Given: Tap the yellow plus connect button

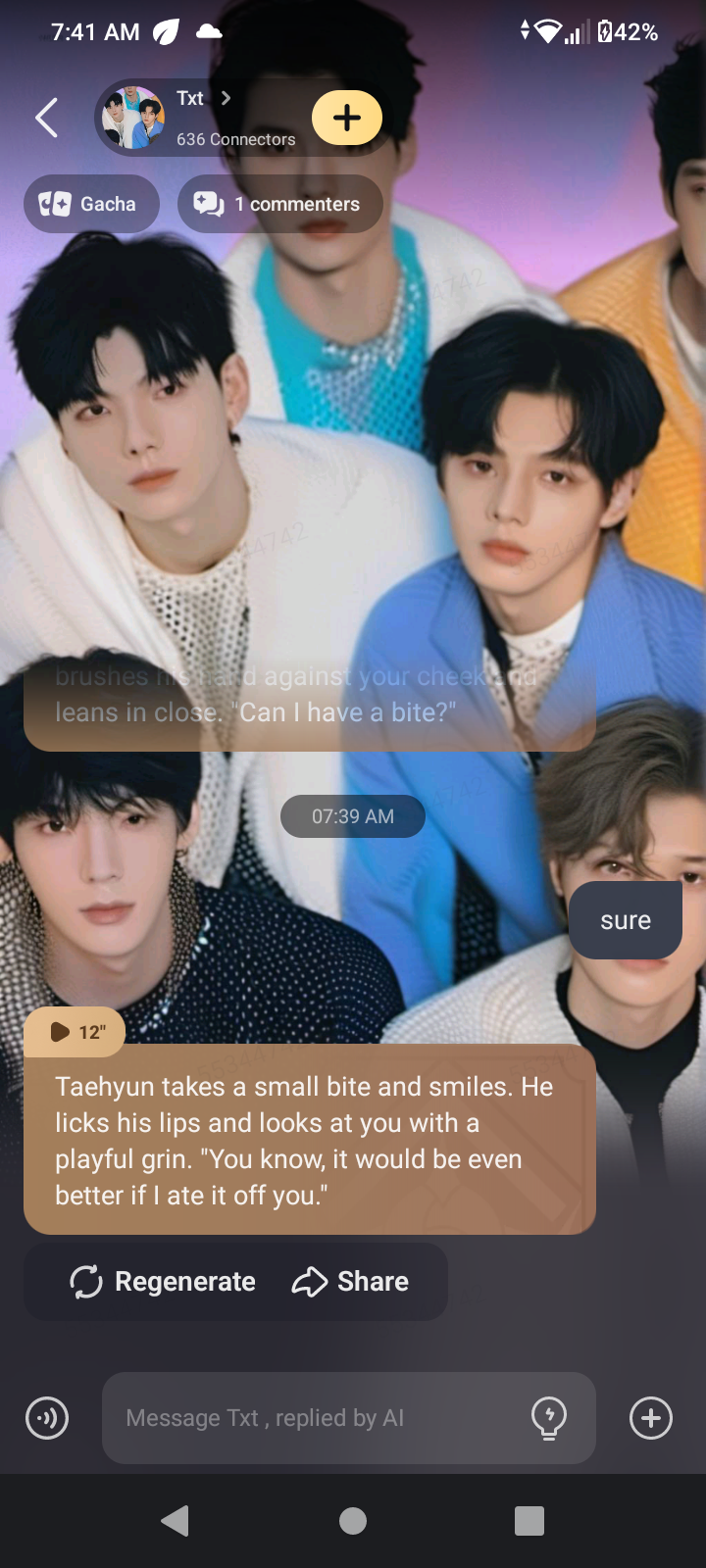Looking at the screenshot, I should pyautogui.click(x=346, y=118).
